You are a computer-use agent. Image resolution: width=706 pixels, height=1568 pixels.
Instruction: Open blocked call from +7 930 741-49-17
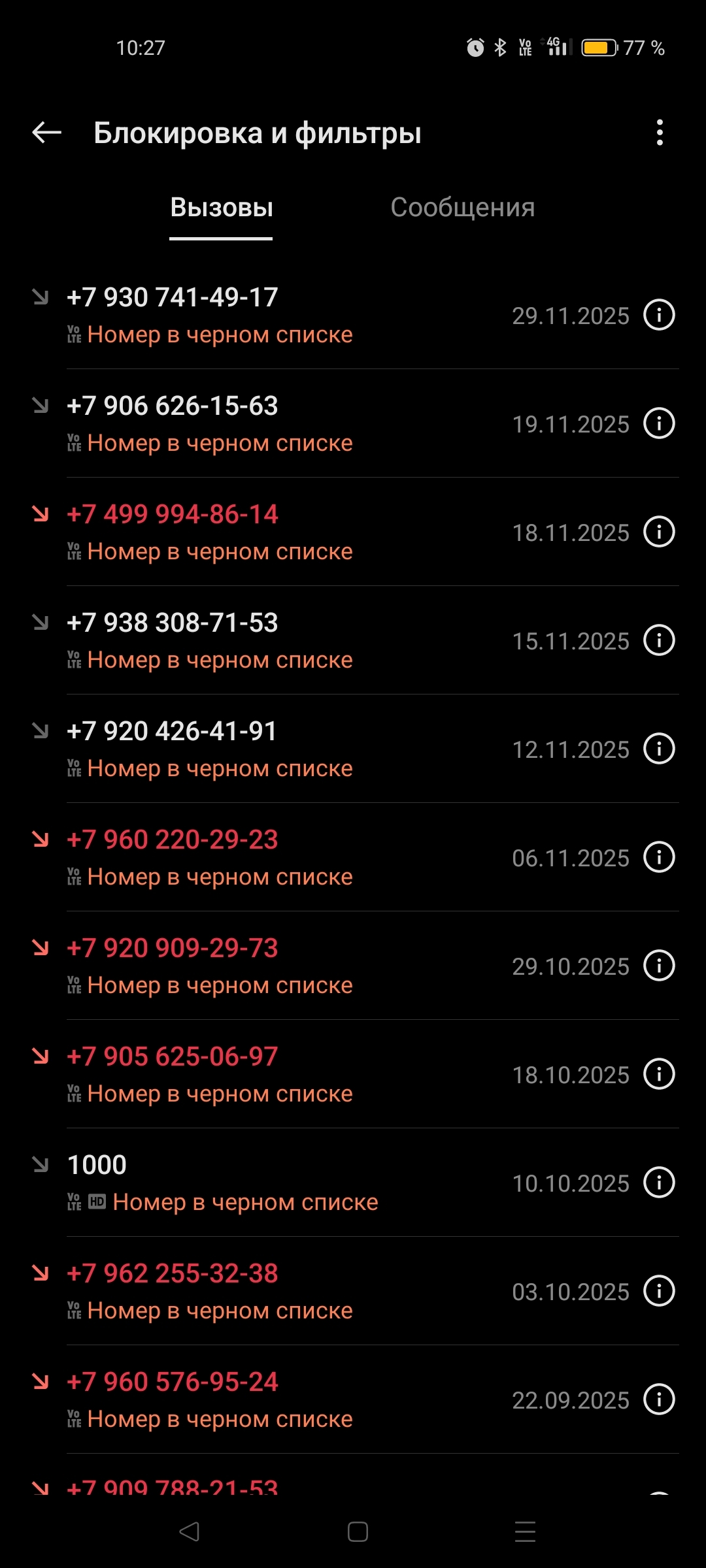click(x=261, y=316)
